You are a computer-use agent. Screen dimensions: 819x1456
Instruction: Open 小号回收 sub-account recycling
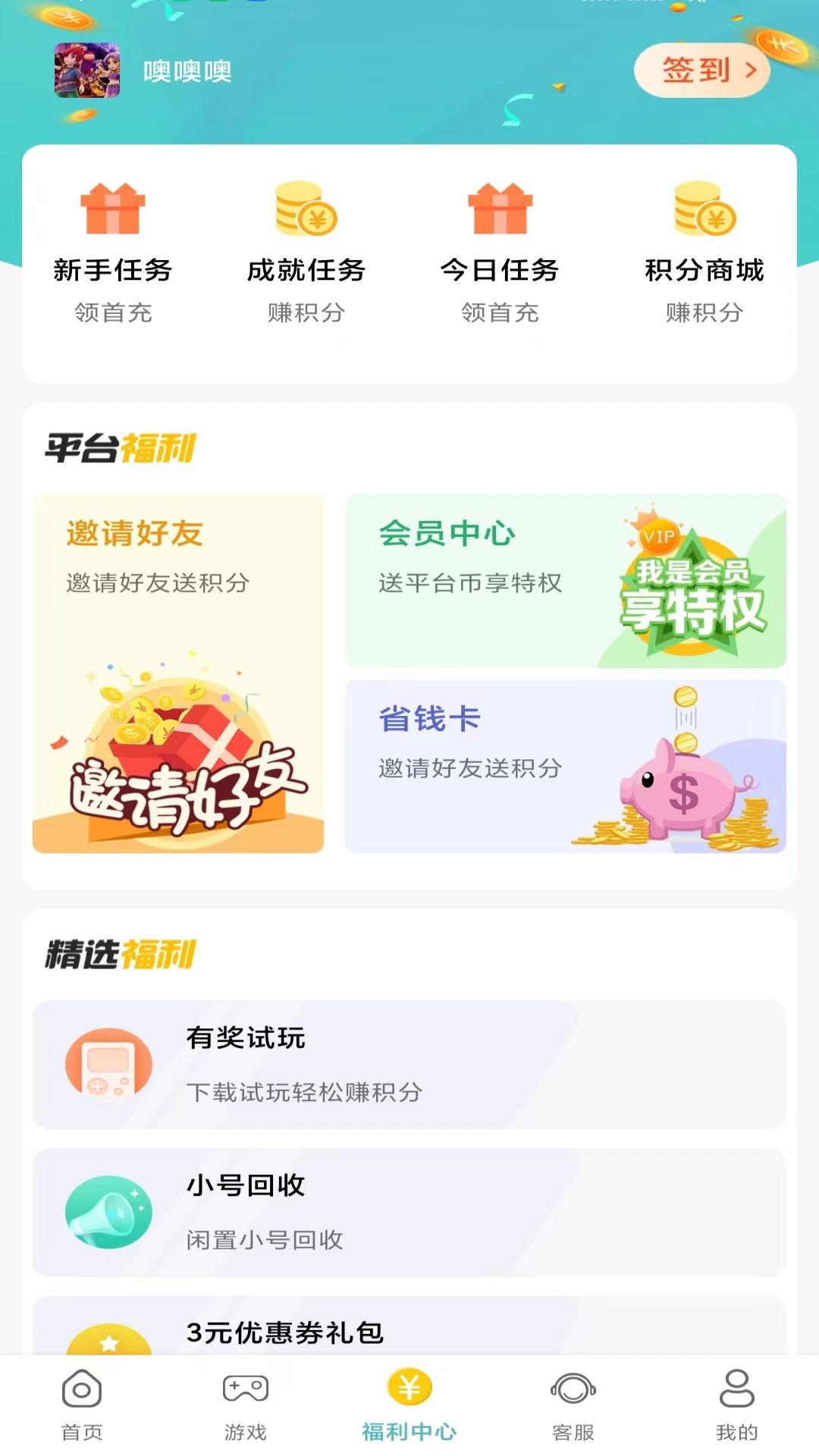pos(409,1212)
